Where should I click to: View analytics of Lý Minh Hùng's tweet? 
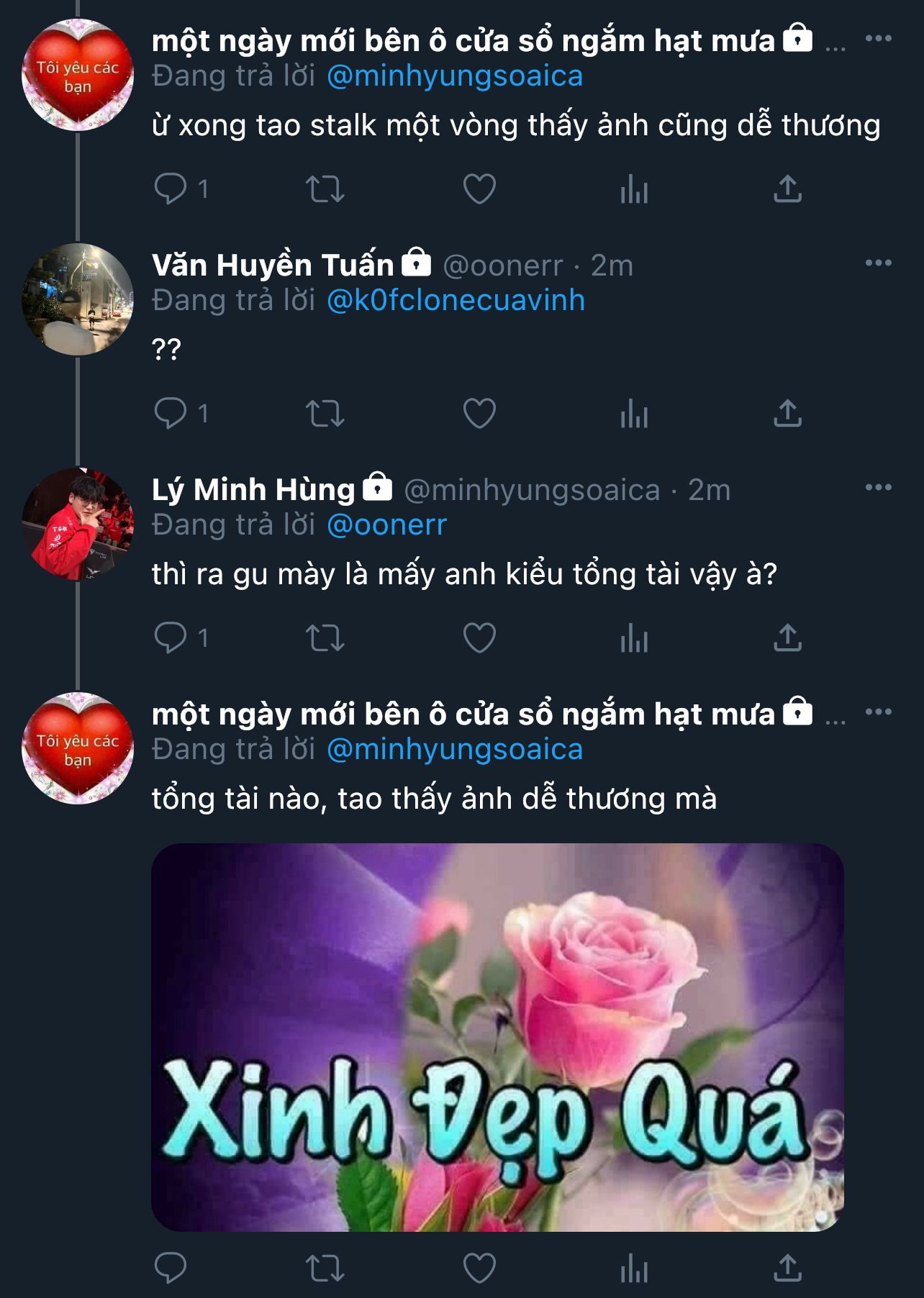click(634, 638)
